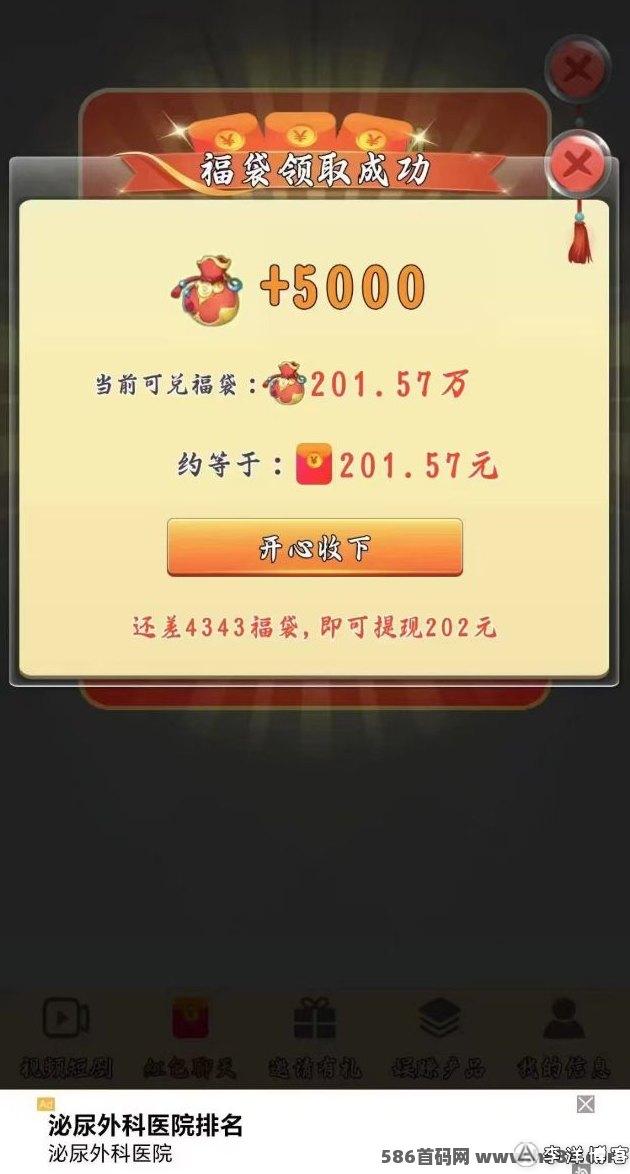This screenshot has height=1174, width=630.
Task: Open the 我的信息 tab
Action: (x=563, y=1040)
